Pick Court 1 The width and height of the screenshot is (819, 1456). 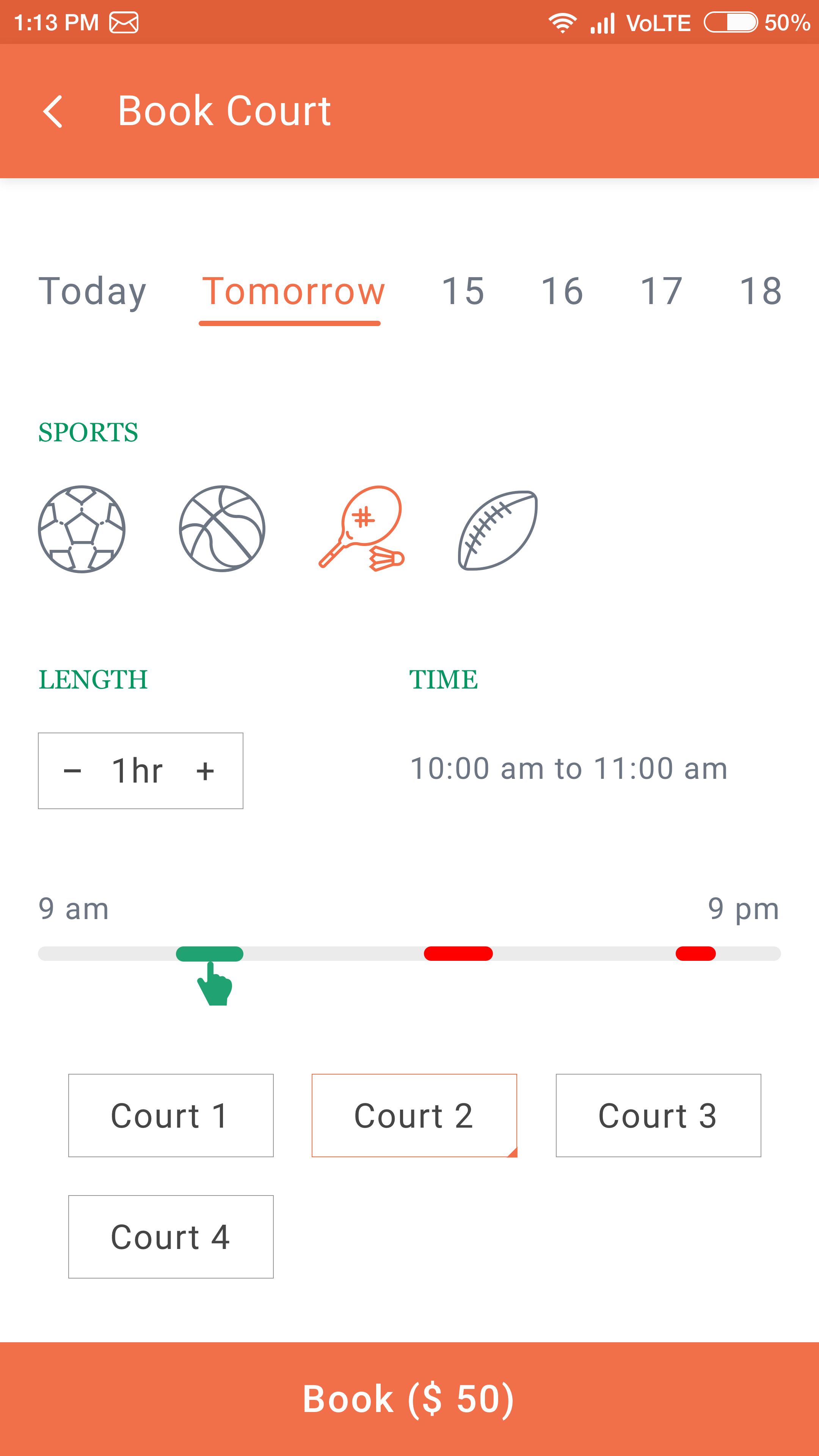coord(171,1116)
